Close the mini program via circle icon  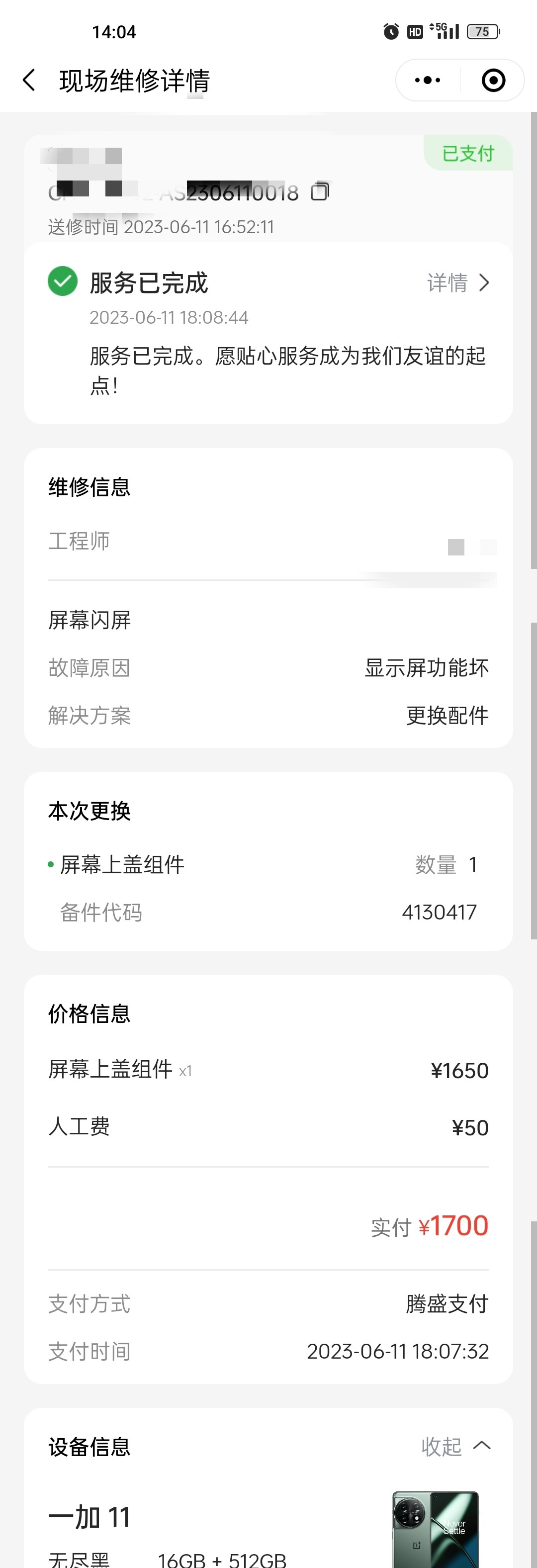click(x=493, y=80)
